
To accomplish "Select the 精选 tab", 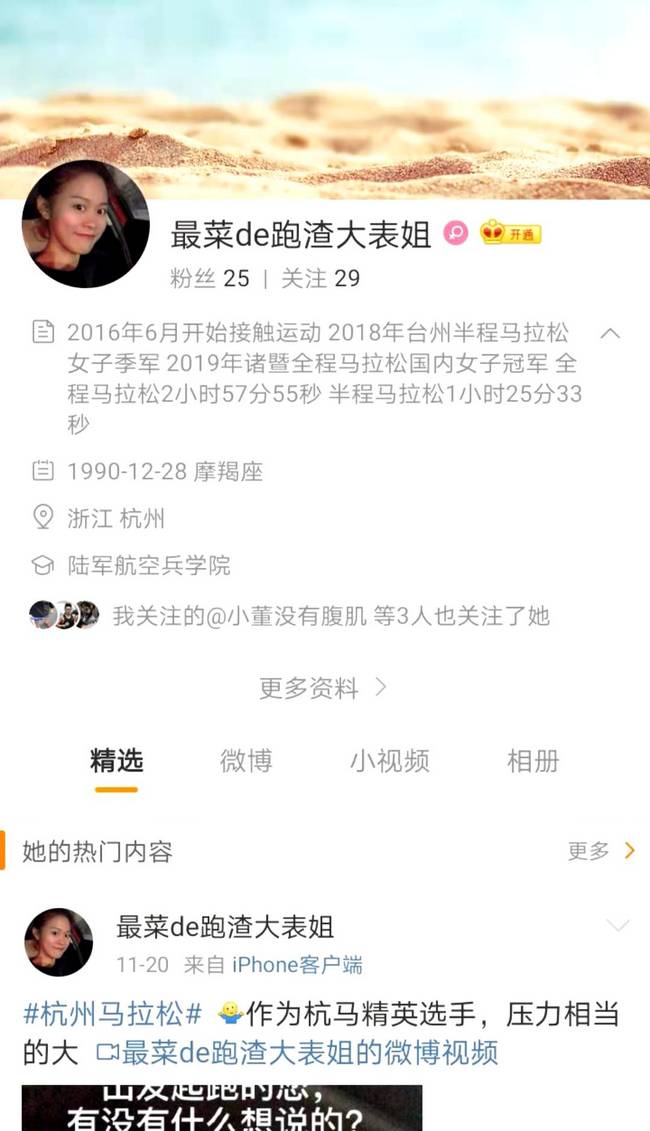I will click(x=116, y=761).
